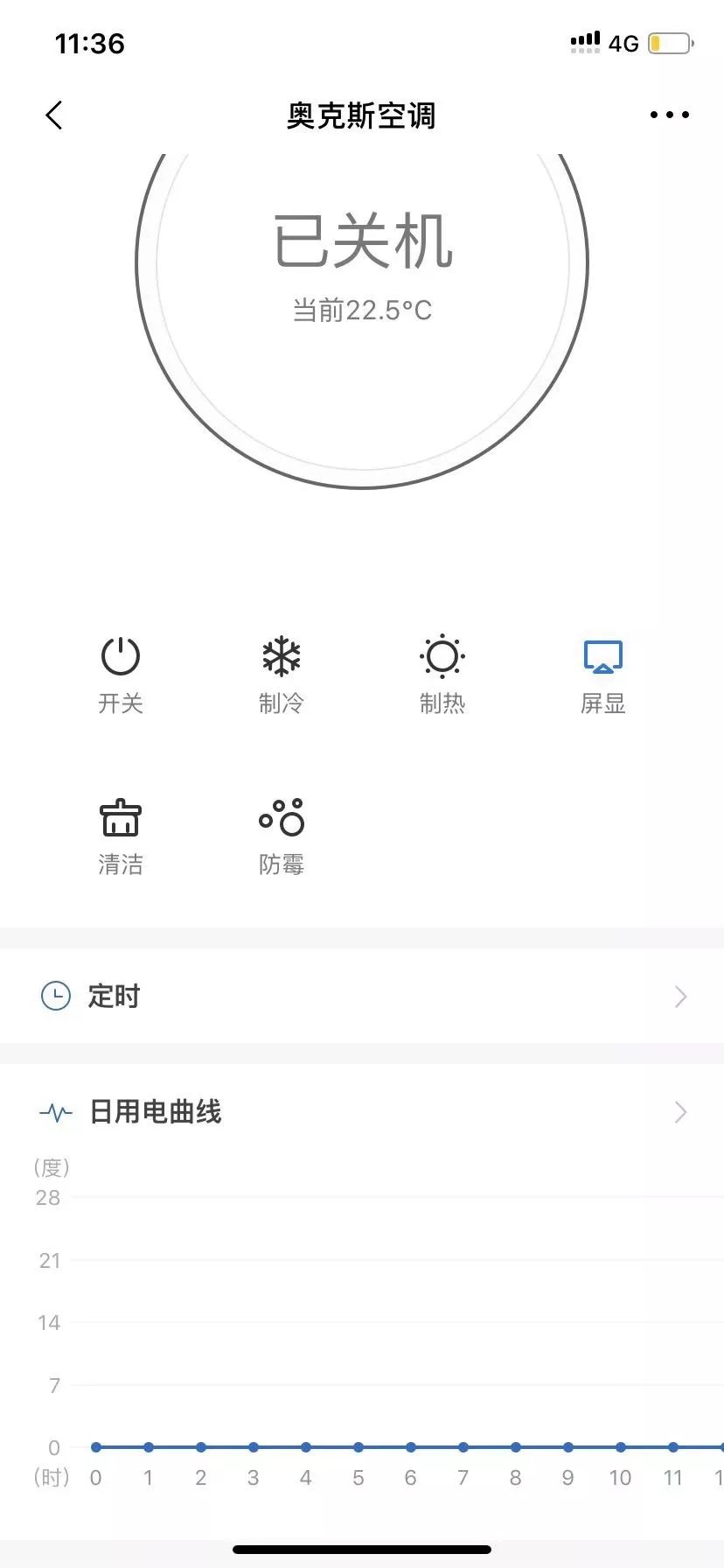Screen dimensions: 724x1568
Task: Toggle screen display off
Action: pyautogui.click(x=603, y=674)
